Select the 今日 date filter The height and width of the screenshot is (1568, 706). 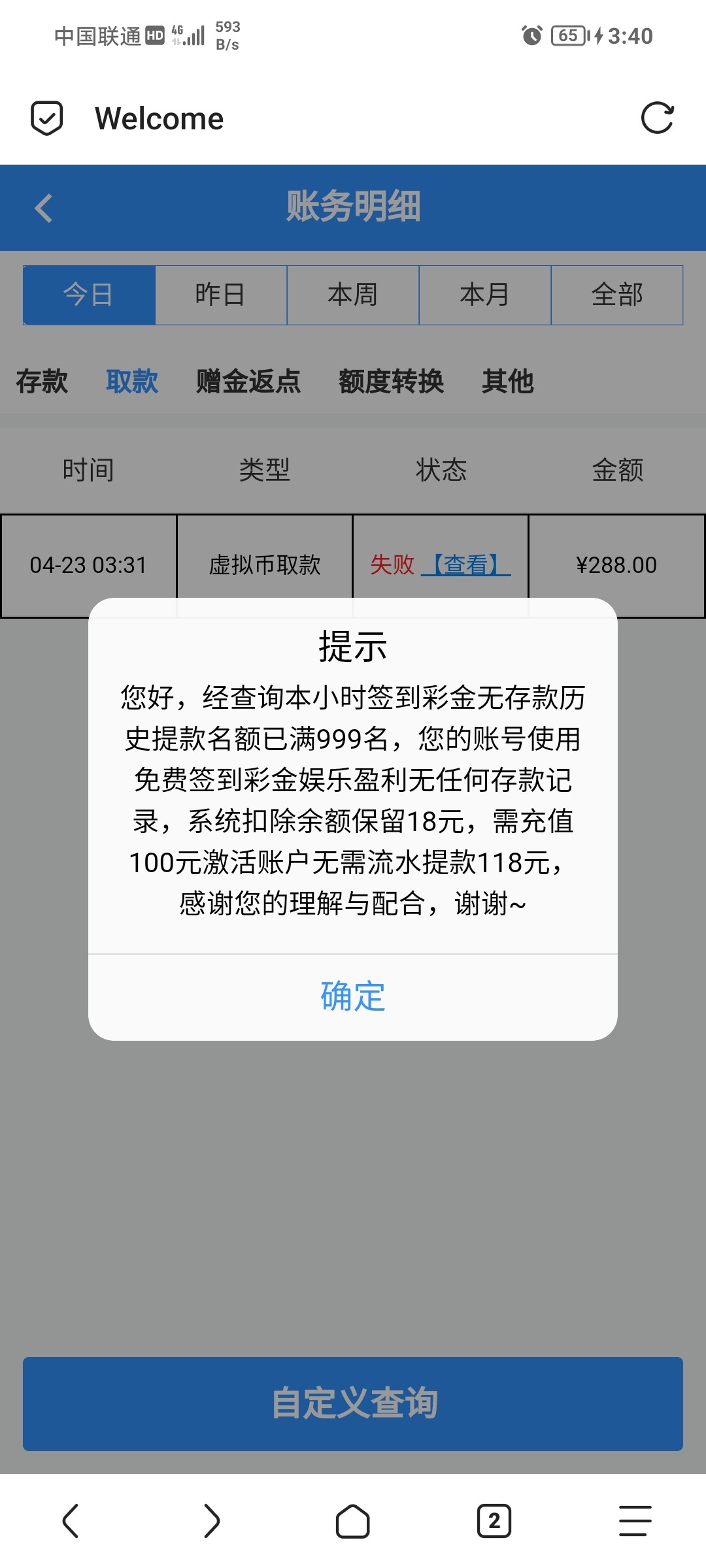[89, 295]
